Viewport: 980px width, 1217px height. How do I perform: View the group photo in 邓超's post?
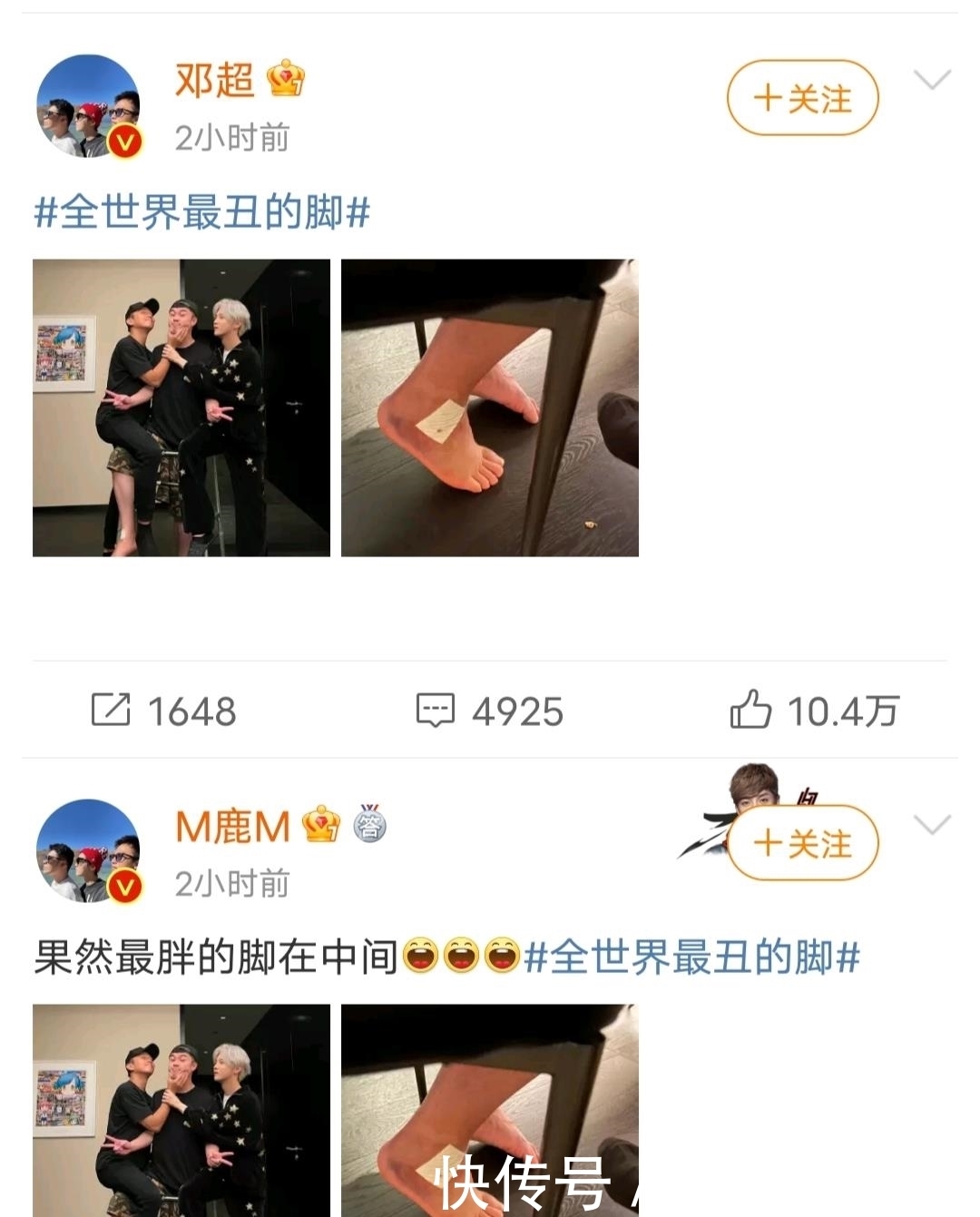tap(181, 407)
